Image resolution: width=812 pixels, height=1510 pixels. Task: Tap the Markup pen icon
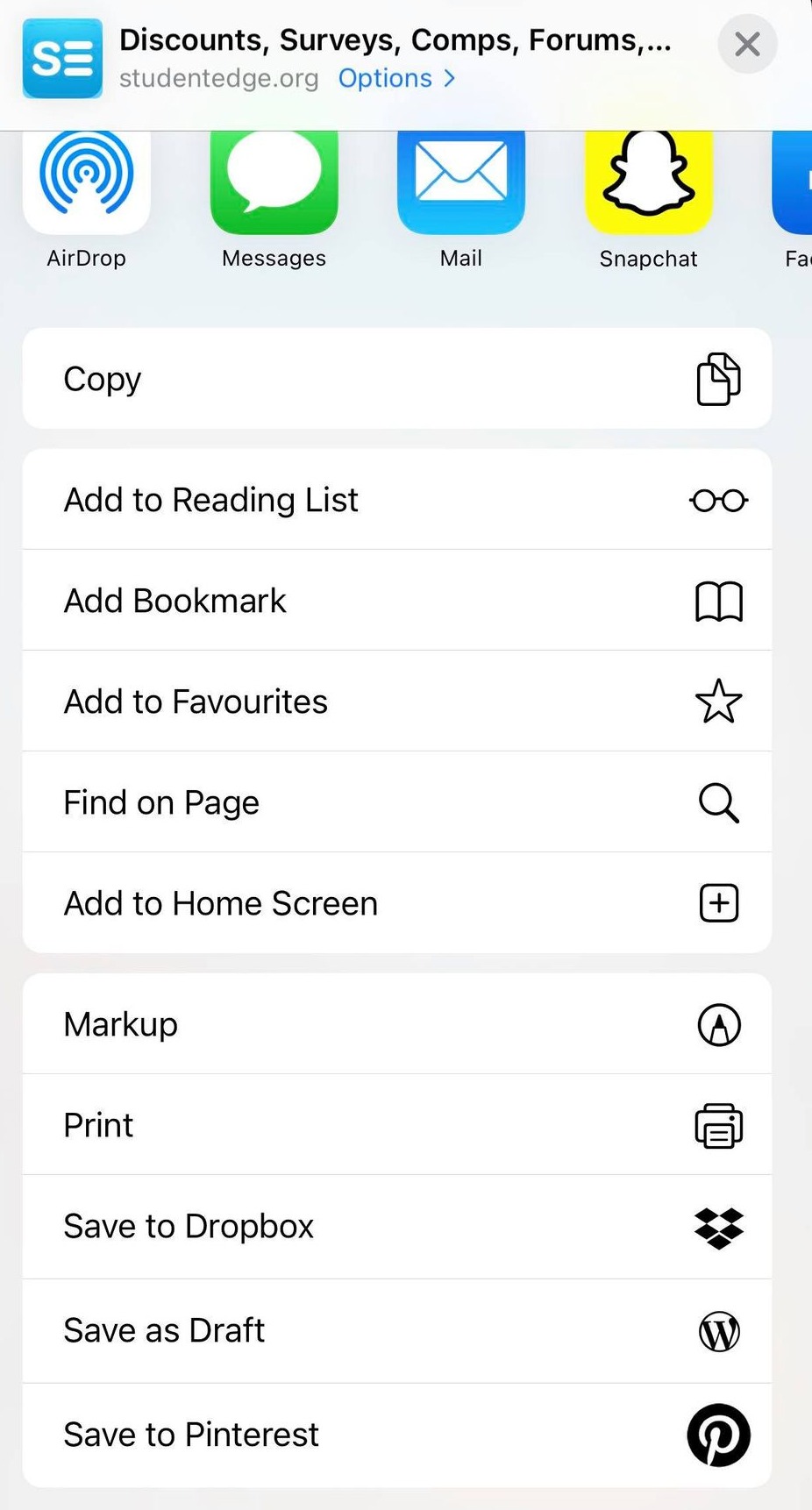click(718, 1024)
